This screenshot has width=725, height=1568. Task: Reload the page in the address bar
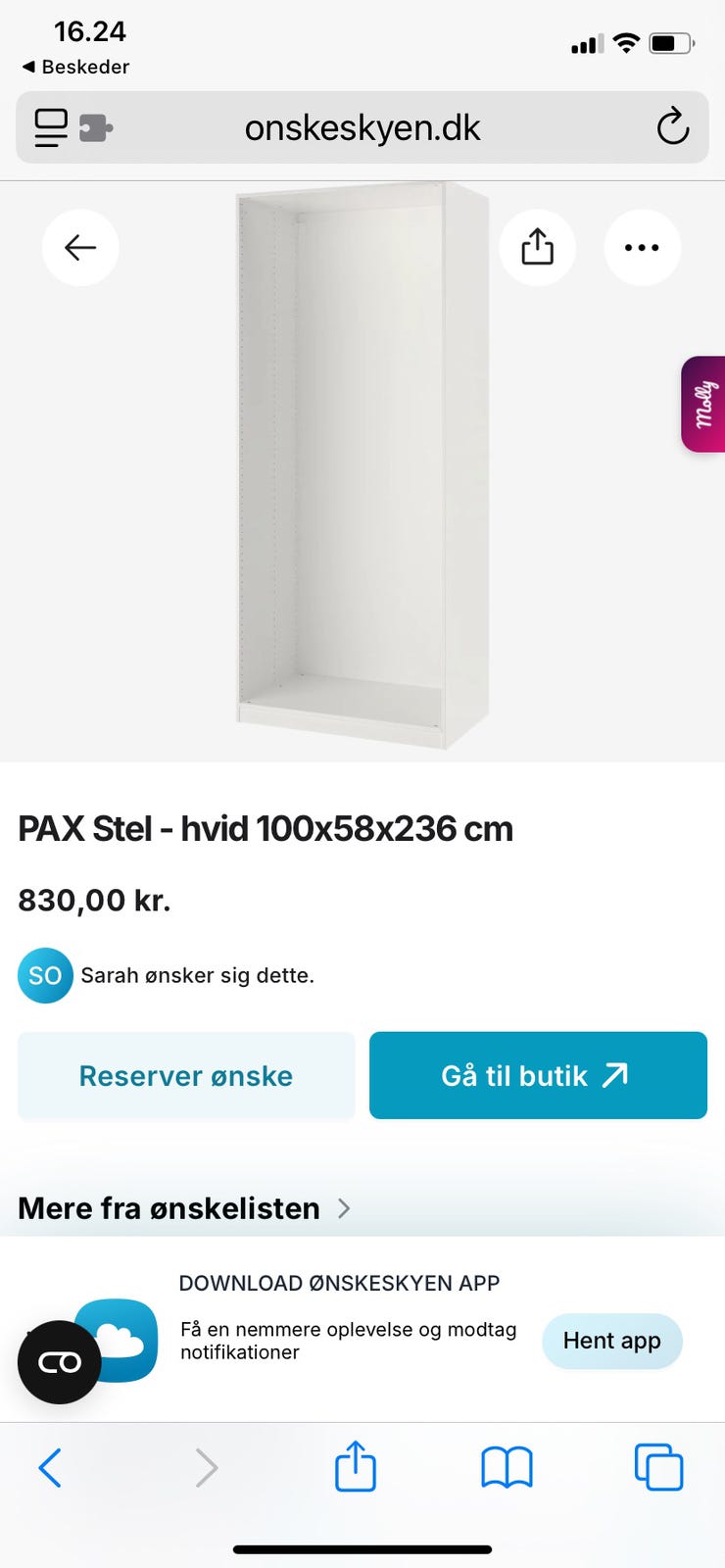[673, 127]
